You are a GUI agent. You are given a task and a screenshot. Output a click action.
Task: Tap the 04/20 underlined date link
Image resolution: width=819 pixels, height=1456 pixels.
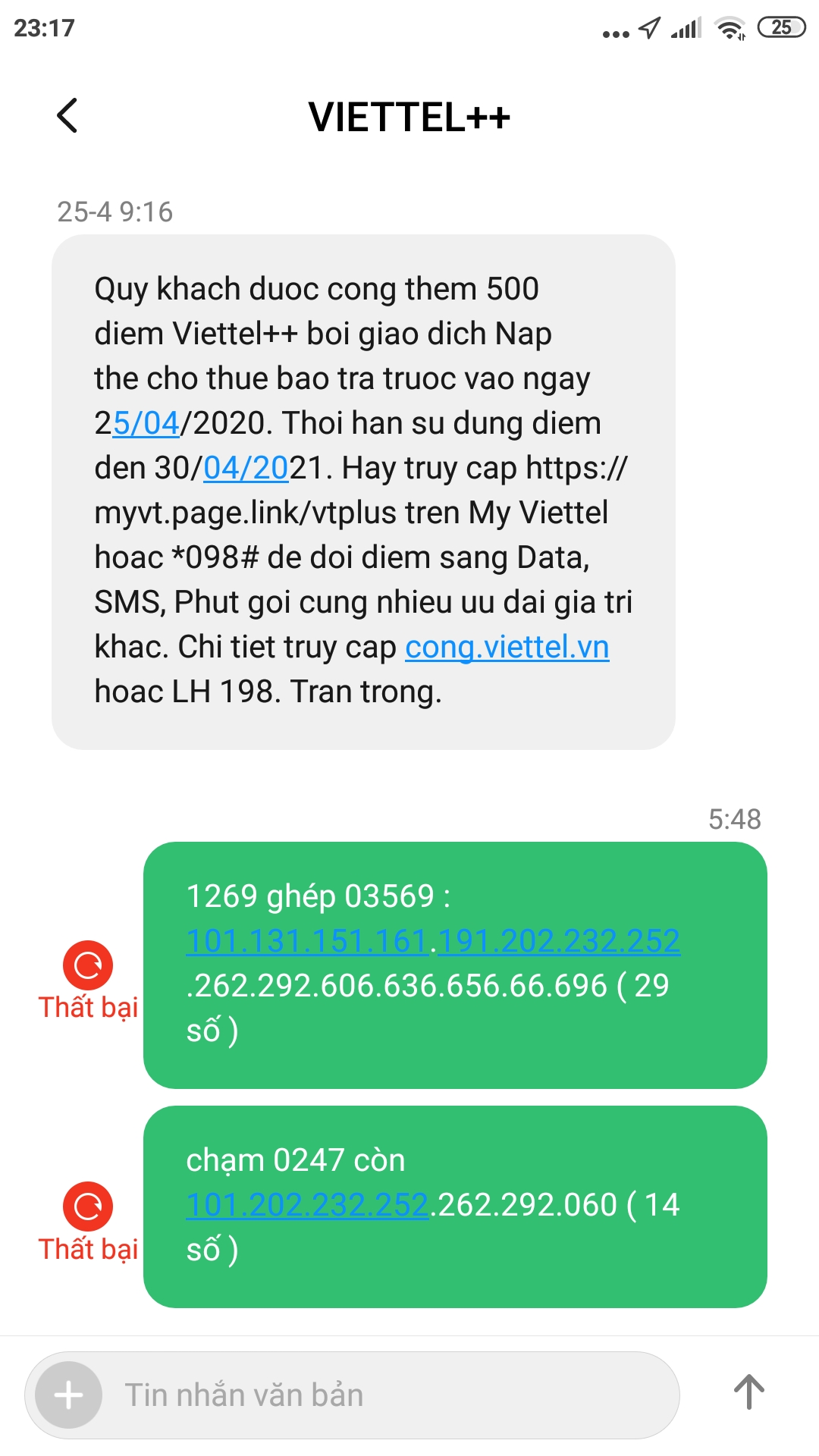pos(246,468)
